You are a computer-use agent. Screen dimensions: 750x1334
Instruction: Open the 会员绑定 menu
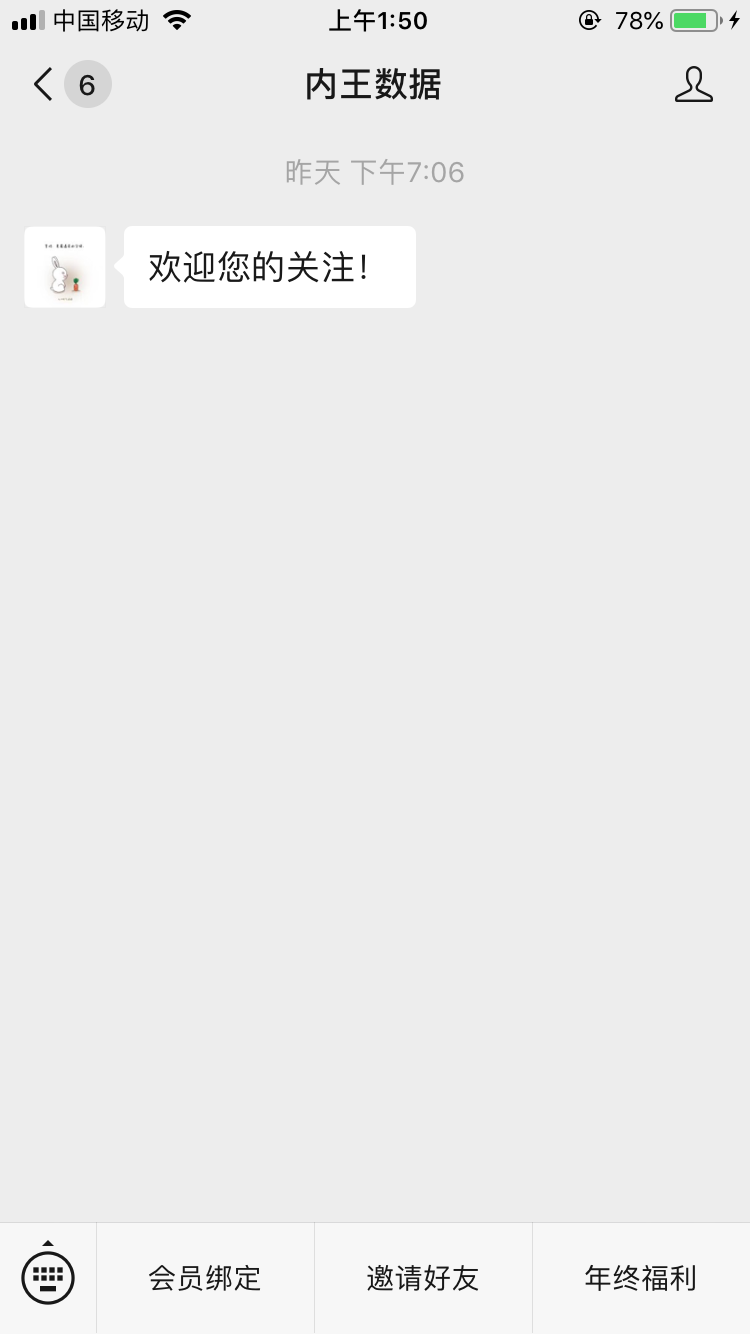click(205, 1278)
